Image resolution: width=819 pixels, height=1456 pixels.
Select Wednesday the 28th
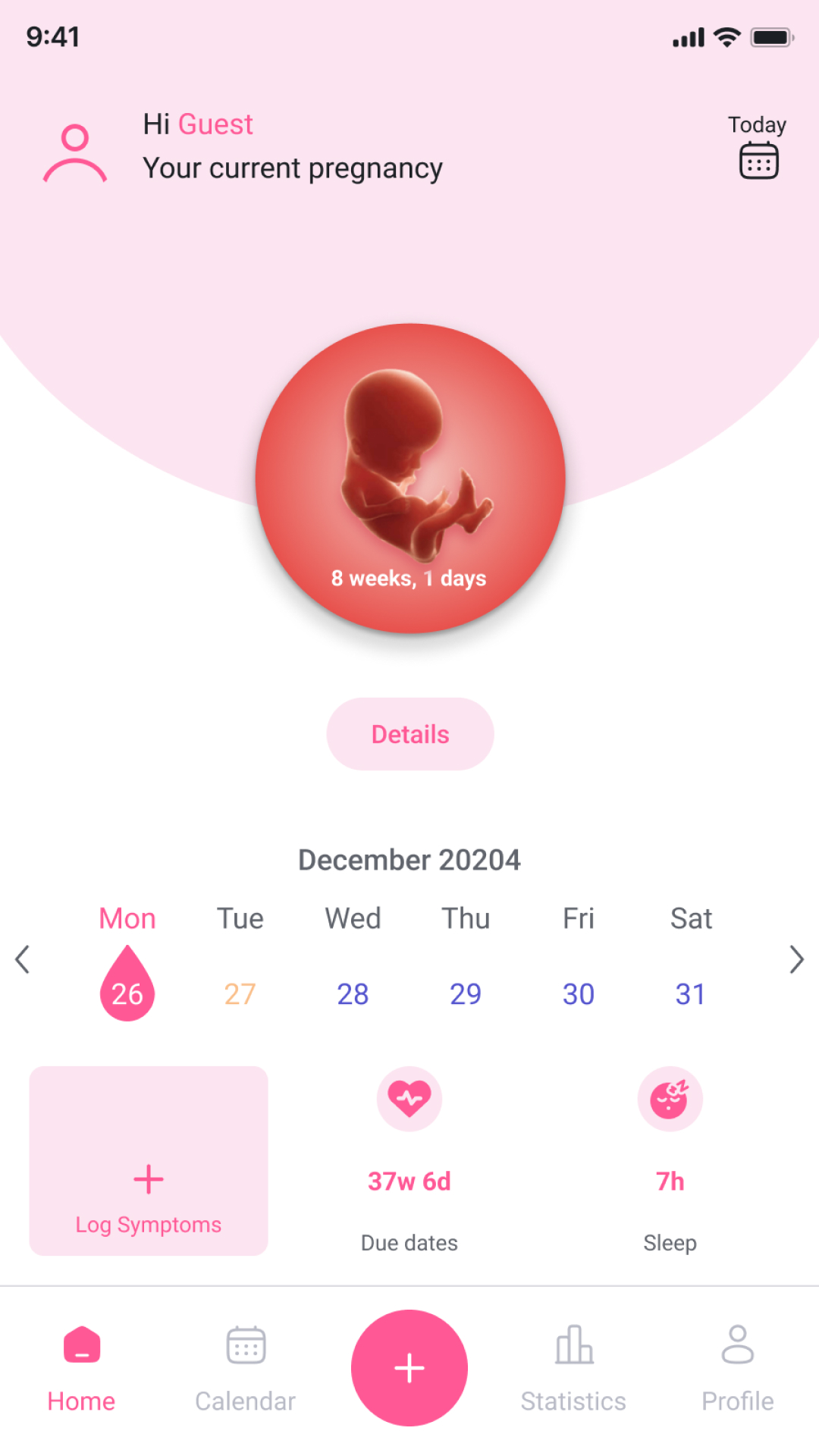click(x=353, y=993)
